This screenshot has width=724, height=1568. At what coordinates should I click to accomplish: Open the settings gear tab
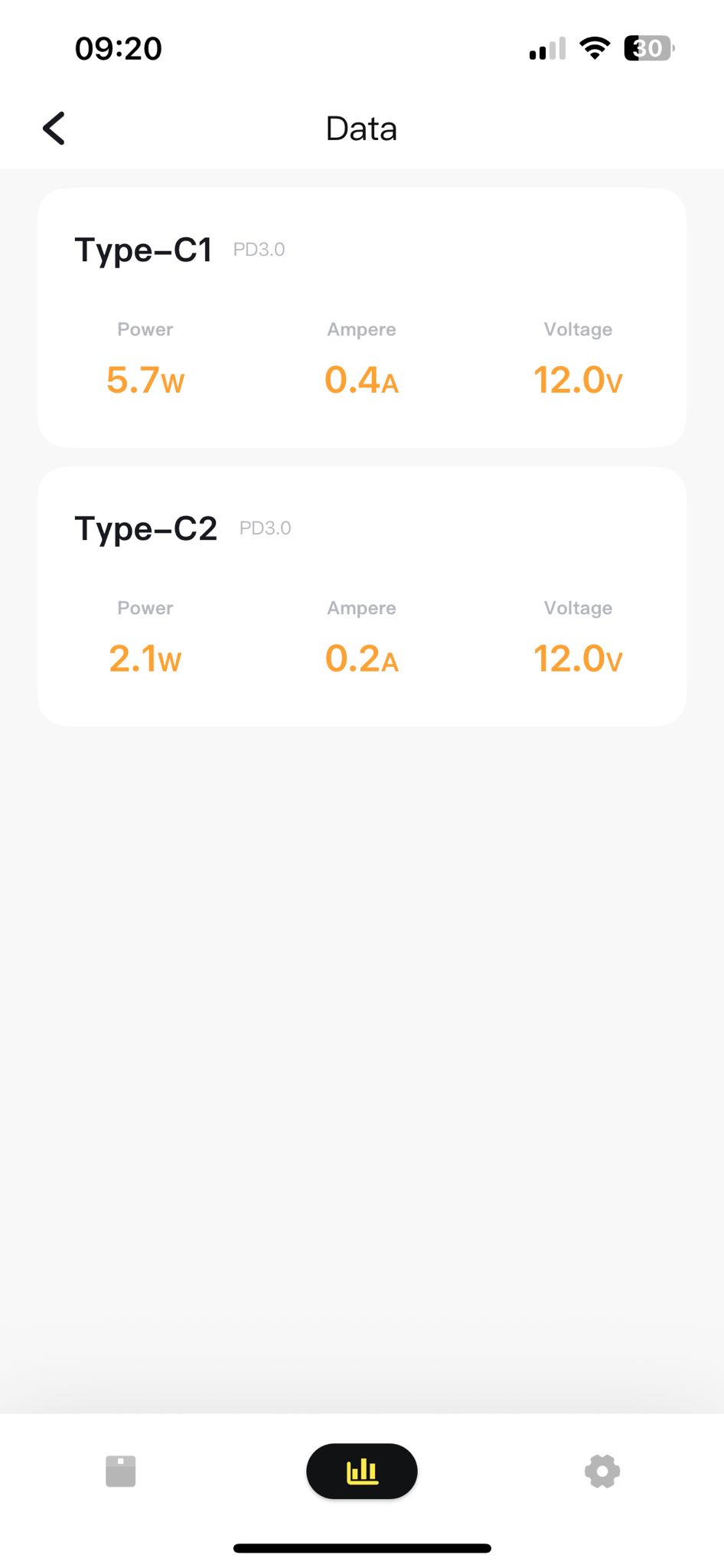602,1471
